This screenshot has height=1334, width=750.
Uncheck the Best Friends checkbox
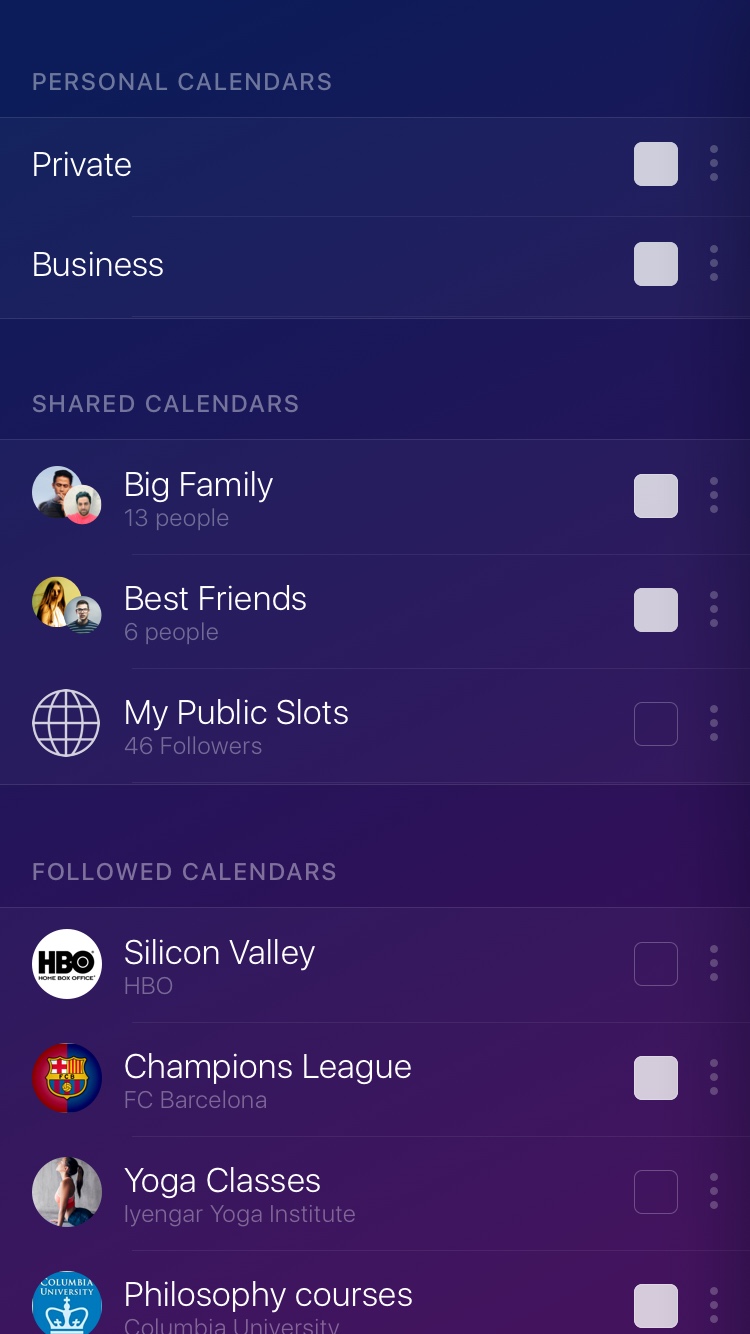click(656, 610)
